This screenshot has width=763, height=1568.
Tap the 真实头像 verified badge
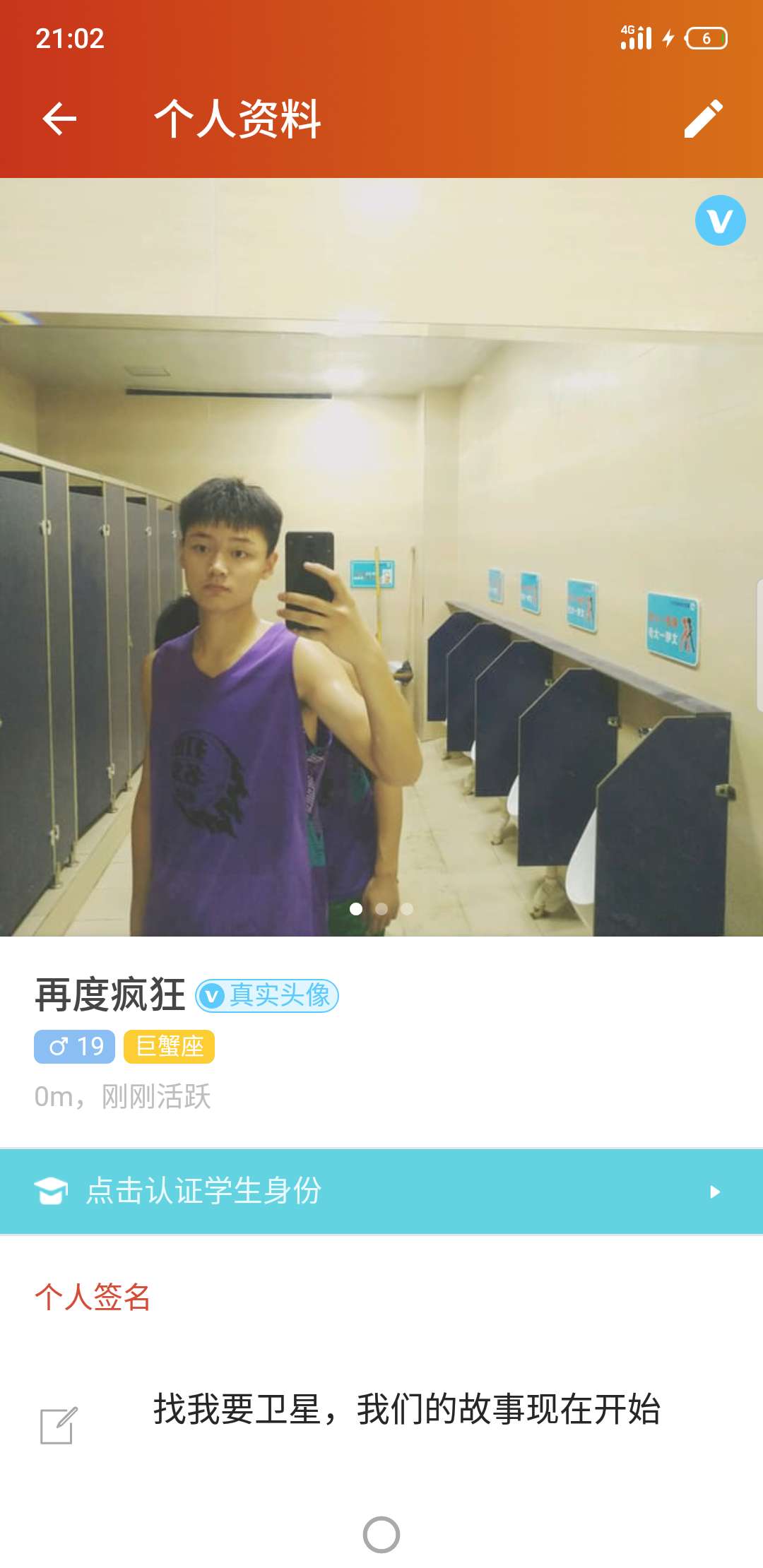coord(267,996)
